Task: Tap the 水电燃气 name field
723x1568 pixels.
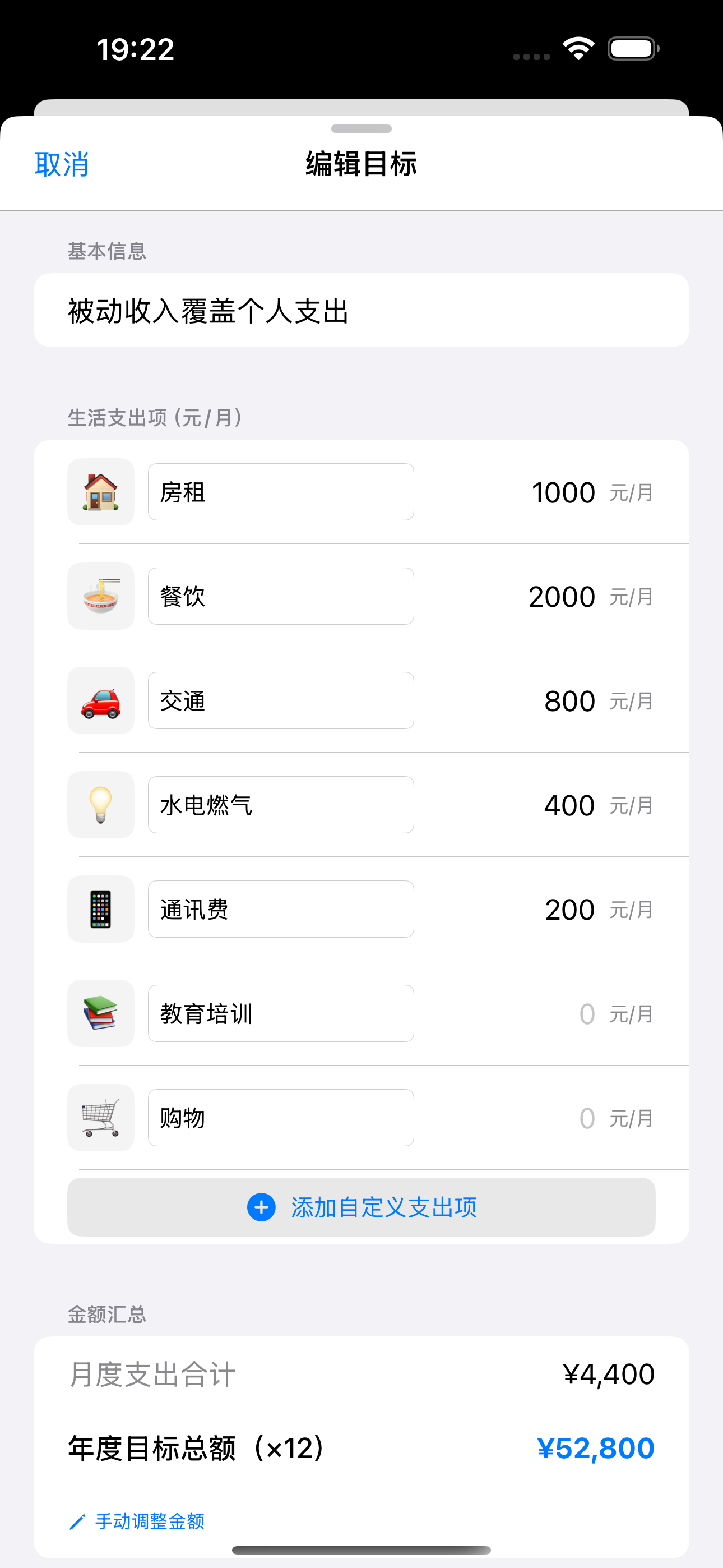Action: click(280, 805)
